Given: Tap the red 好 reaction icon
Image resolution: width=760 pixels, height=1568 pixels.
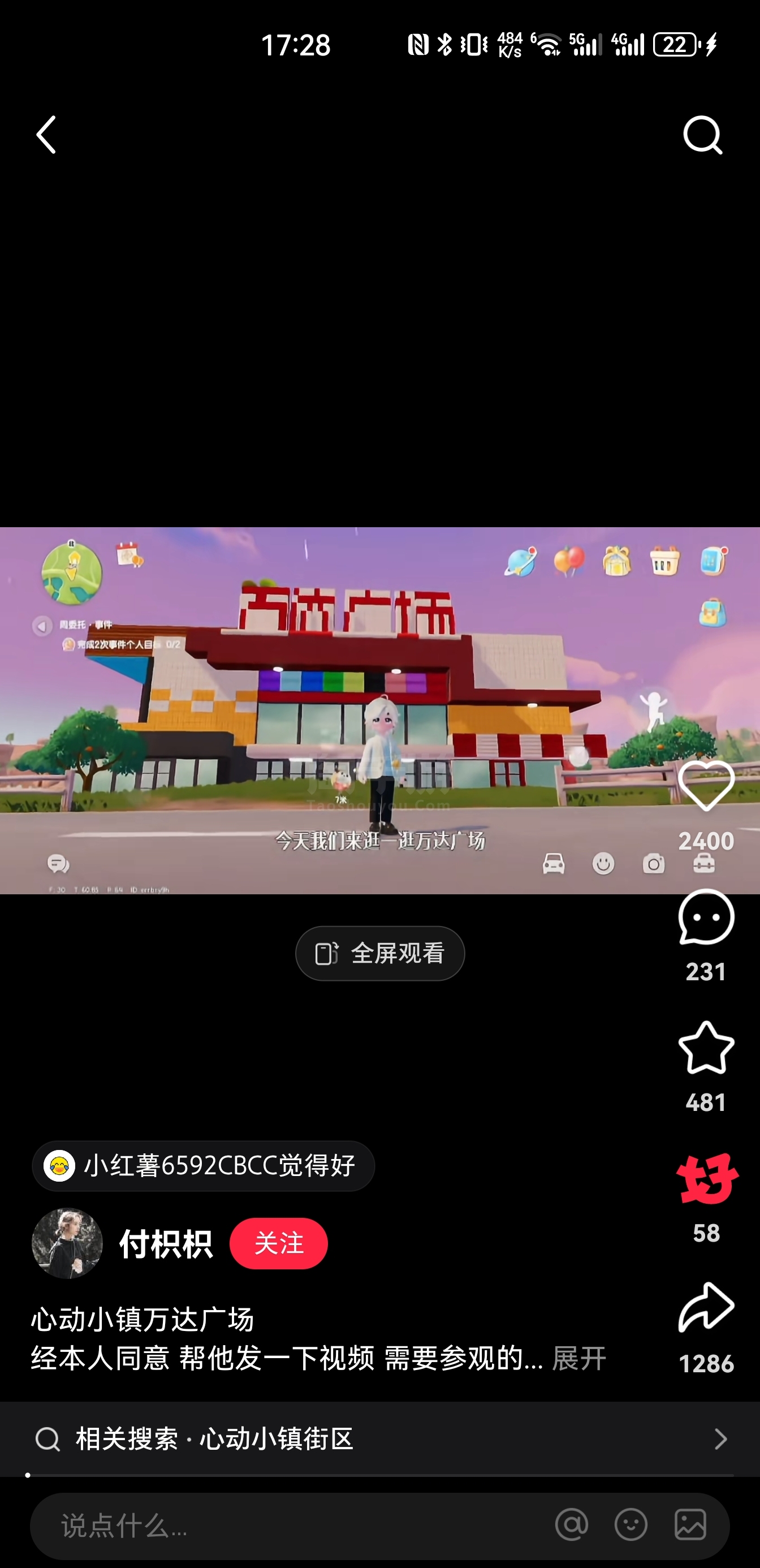Looking at the screenshot, I should (x=707, y=1178).
